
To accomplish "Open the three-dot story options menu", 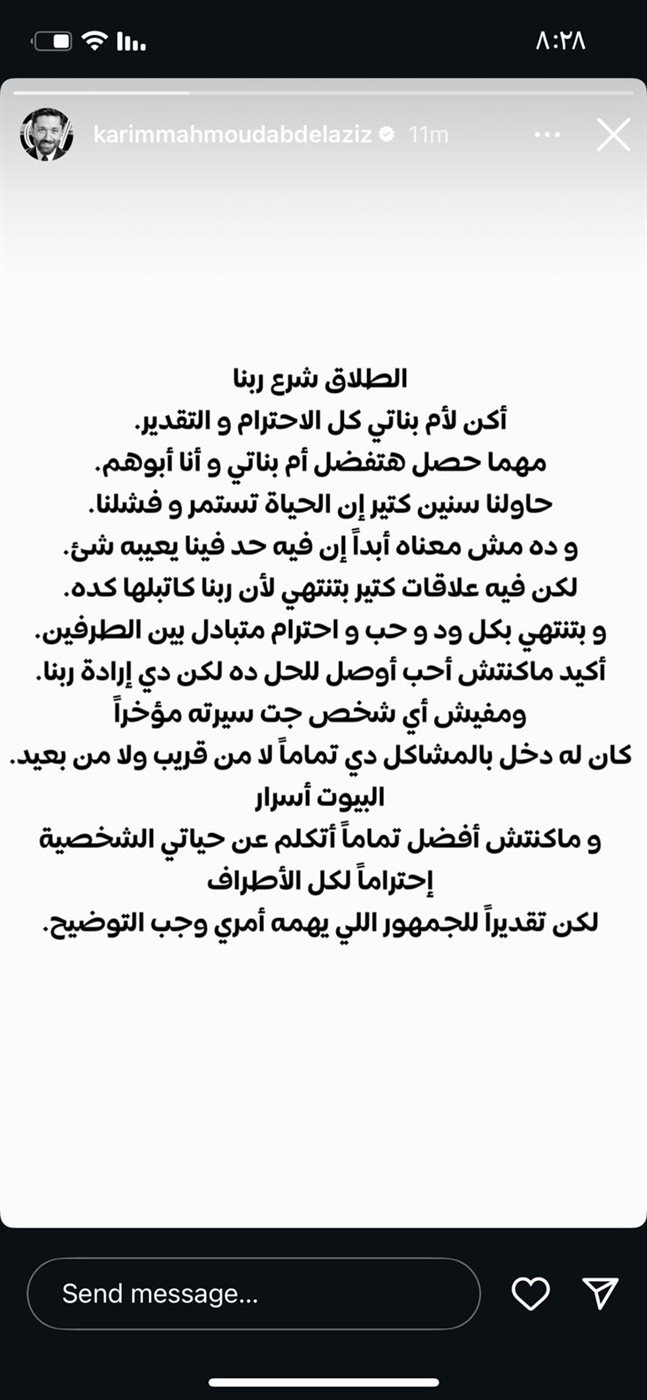I will 549,134.
